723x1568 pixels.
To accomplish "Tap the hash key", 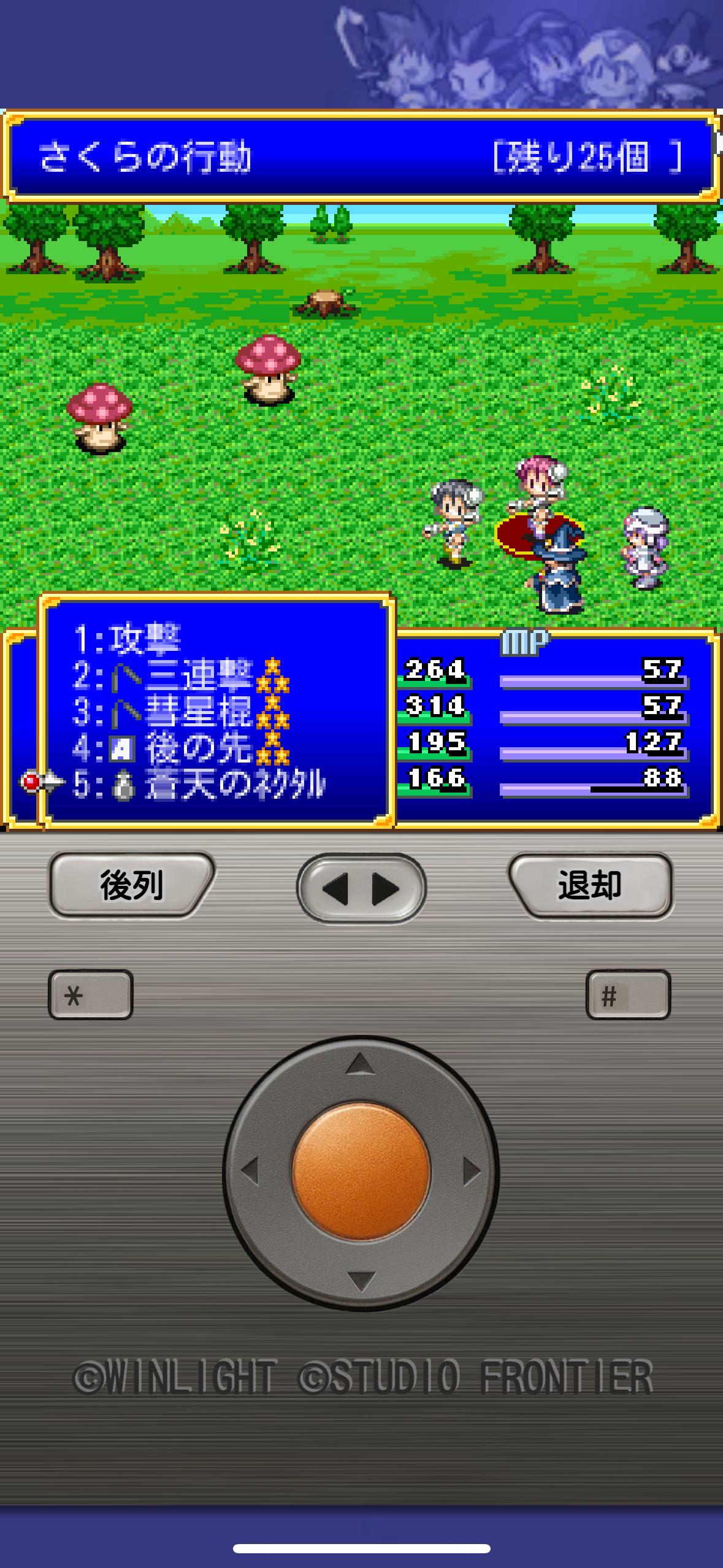I will pos(628,994).
